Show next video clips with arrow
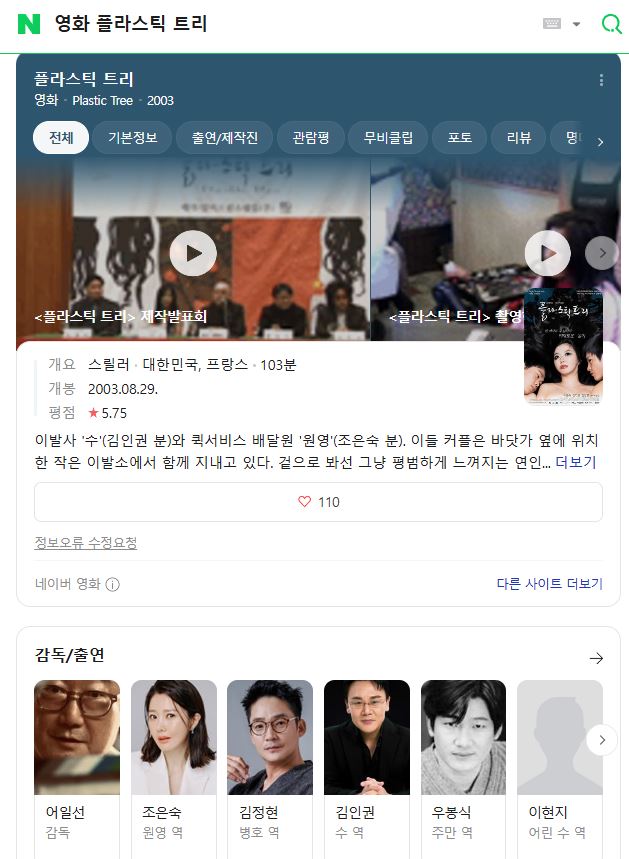 (601, 253)
